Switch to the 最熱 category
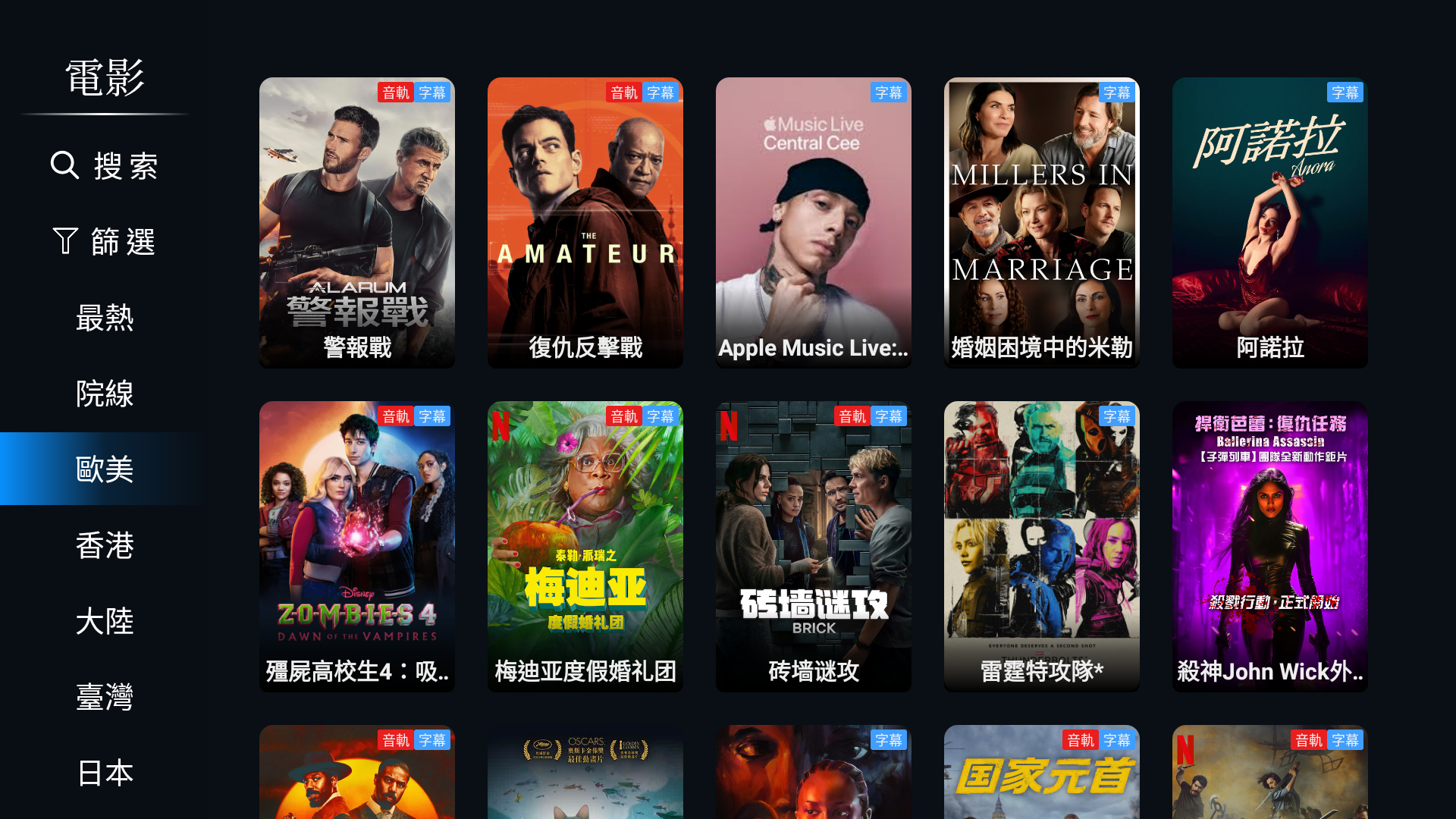This screenshot has width=1456, height=819. 105,317
